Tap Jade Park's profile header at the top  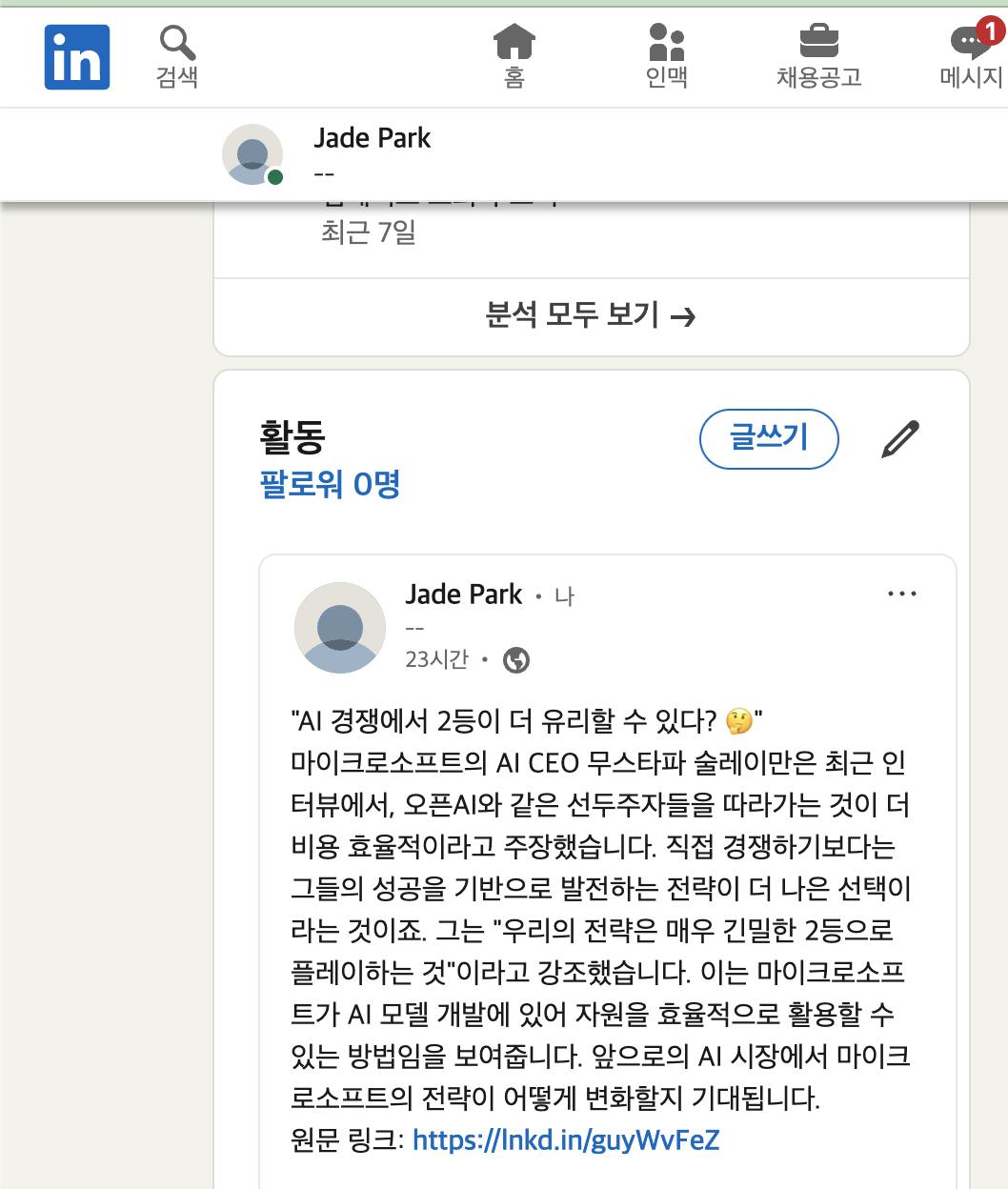click(372, 139)
